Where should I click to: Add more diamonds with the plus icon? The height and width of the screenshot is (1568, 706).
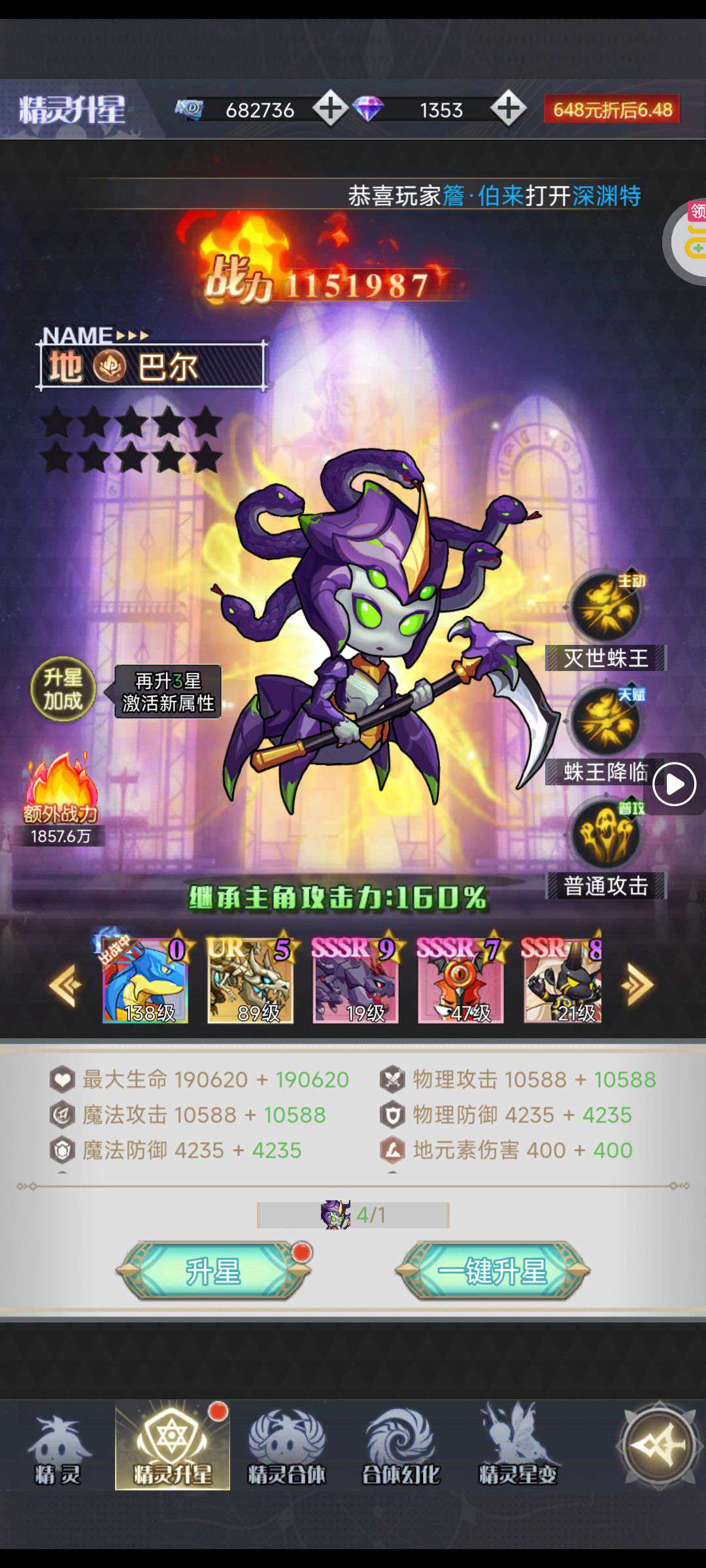point(509,108)
